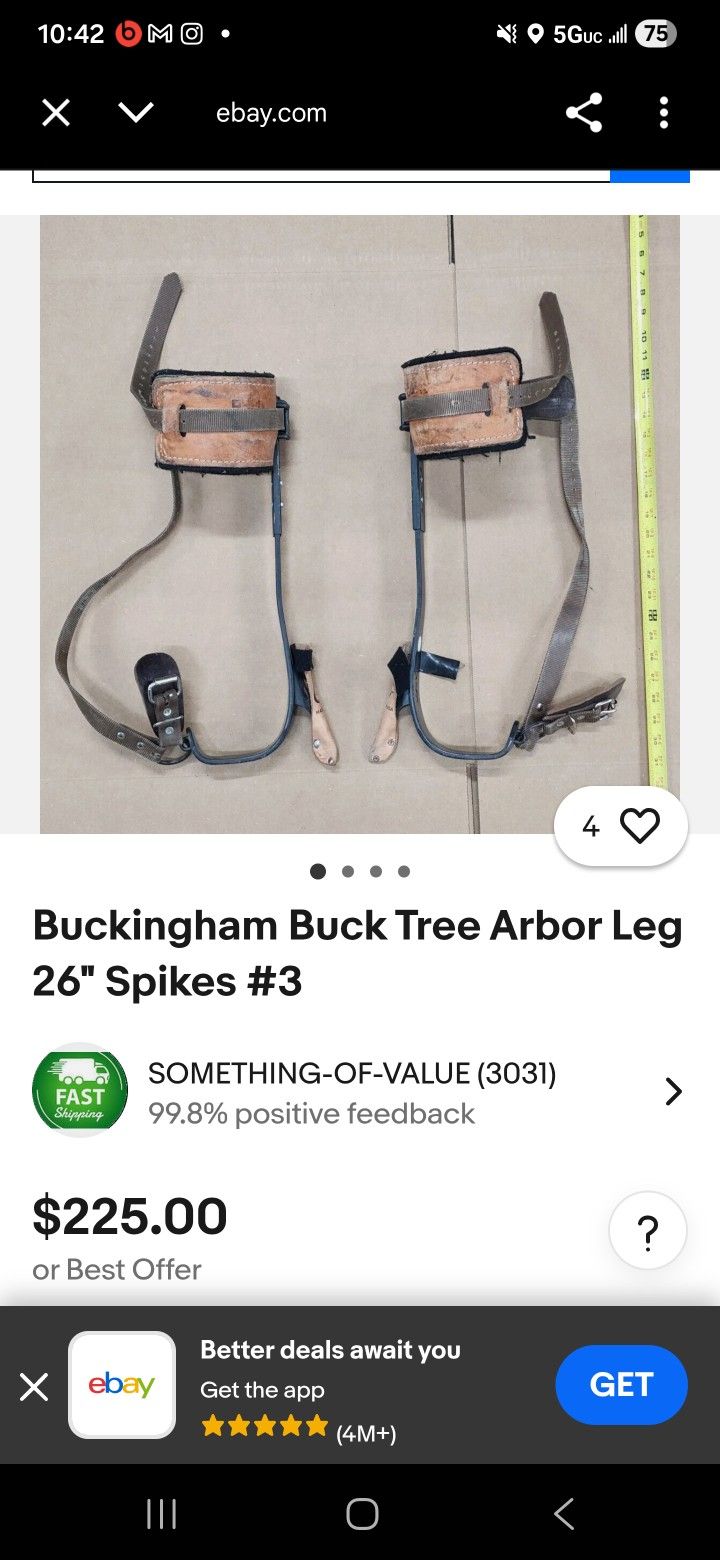
Task: Close the Get the app banner
Action: pos(34,1387)
